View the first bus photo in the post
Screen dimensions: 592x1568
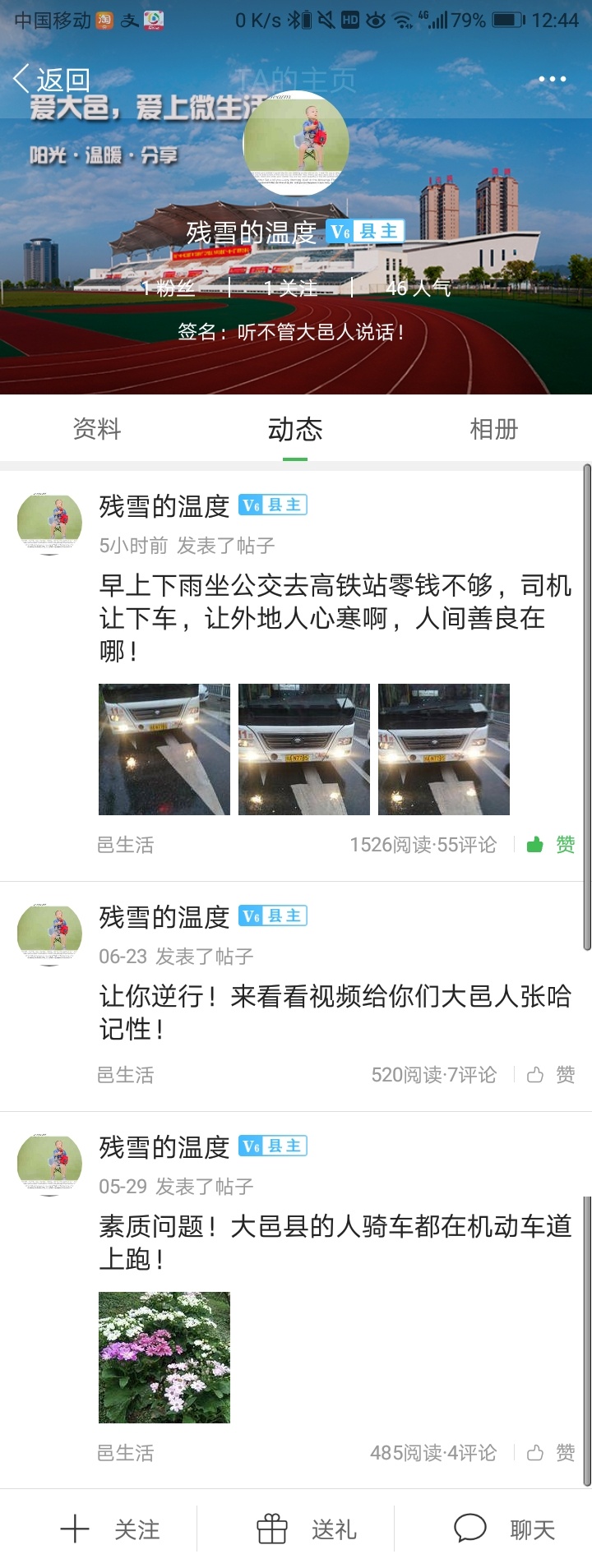(x=164, y=749)
